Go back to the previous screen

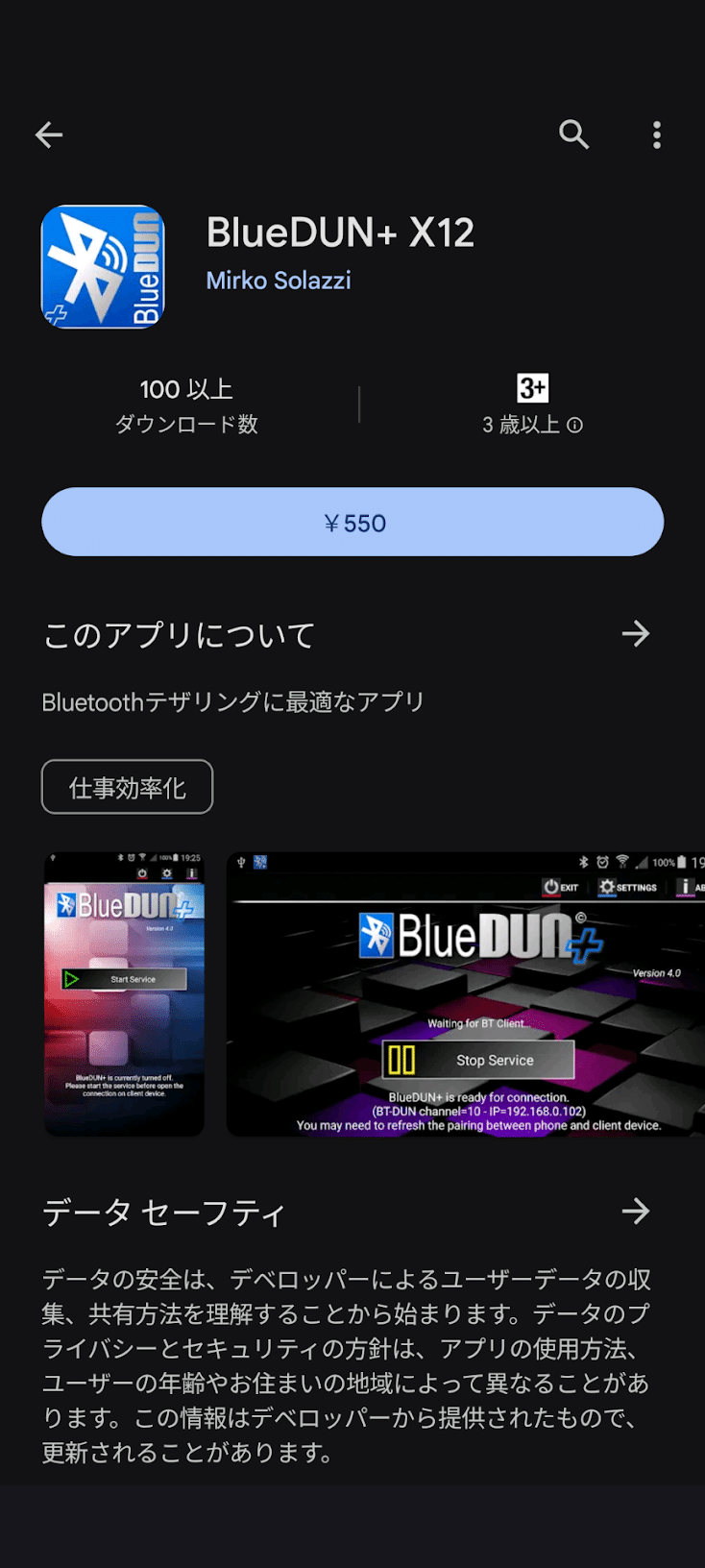point(49,135)
